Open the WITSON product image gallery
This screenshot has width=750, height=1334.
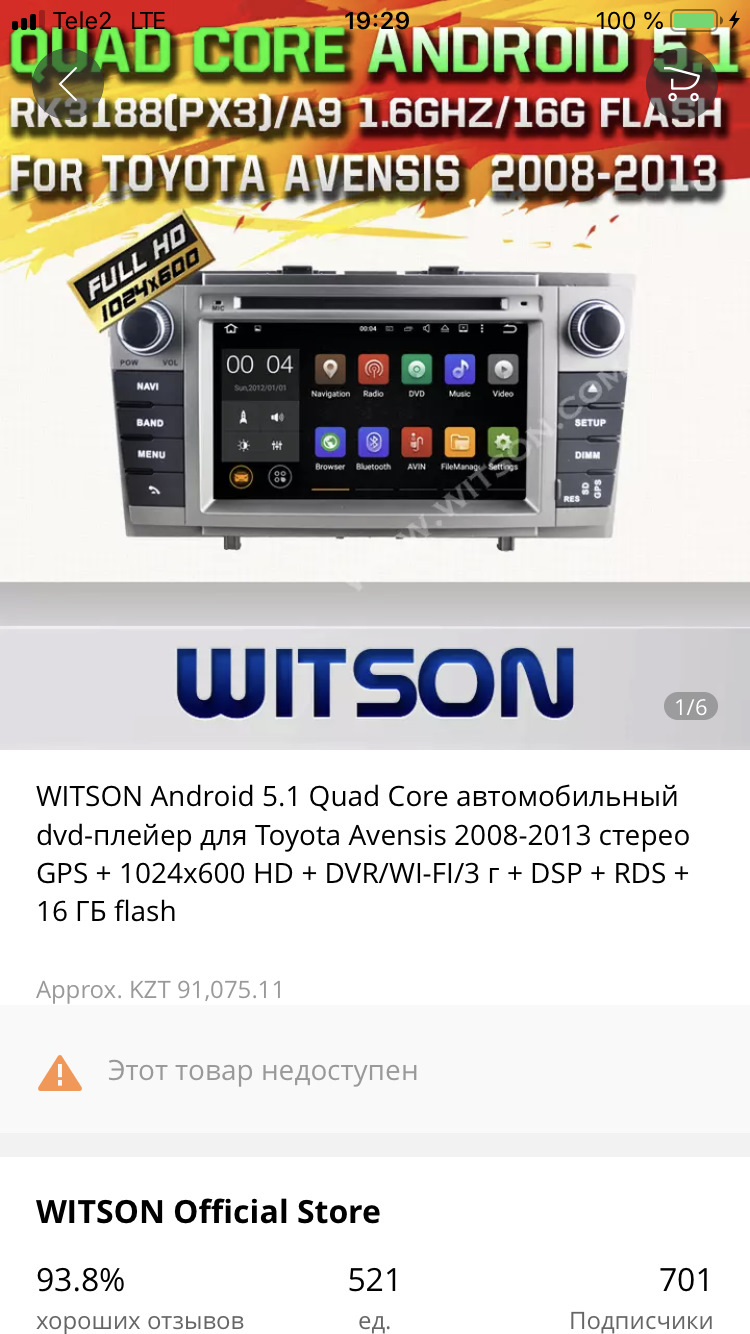375,375
